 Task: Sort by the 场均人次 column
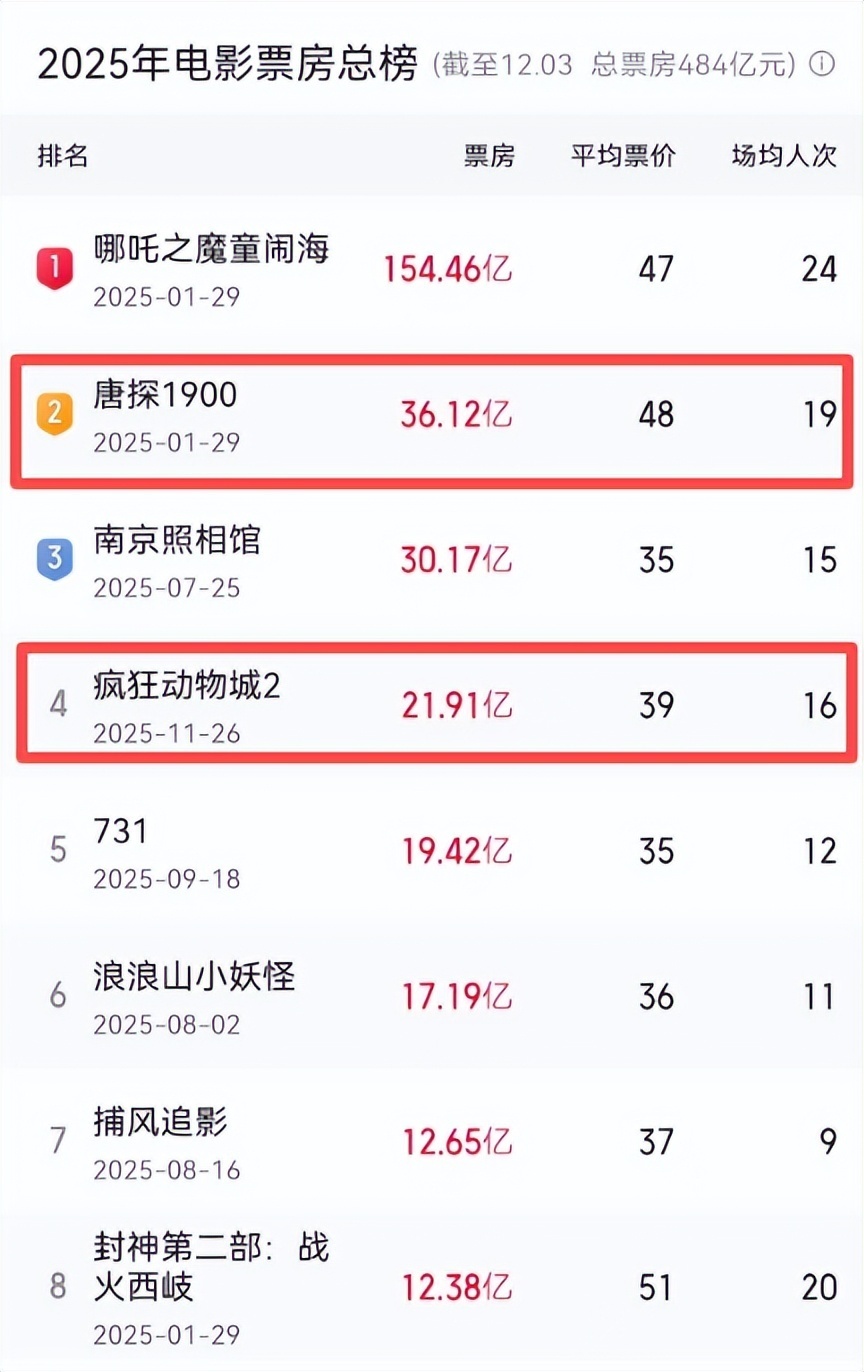click(780, 156)
